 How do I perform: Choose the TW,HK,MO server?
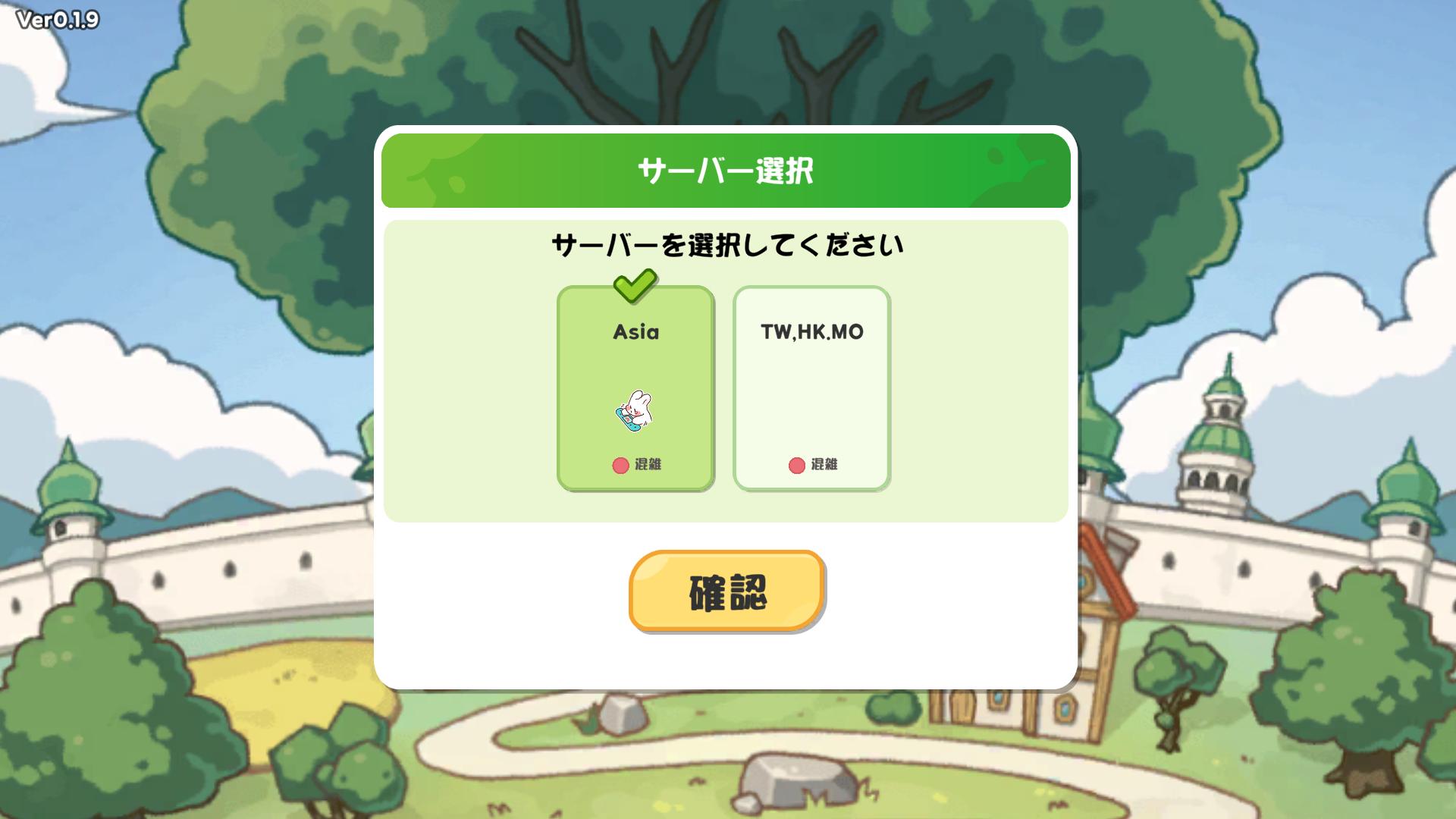[x=811, y=388]
